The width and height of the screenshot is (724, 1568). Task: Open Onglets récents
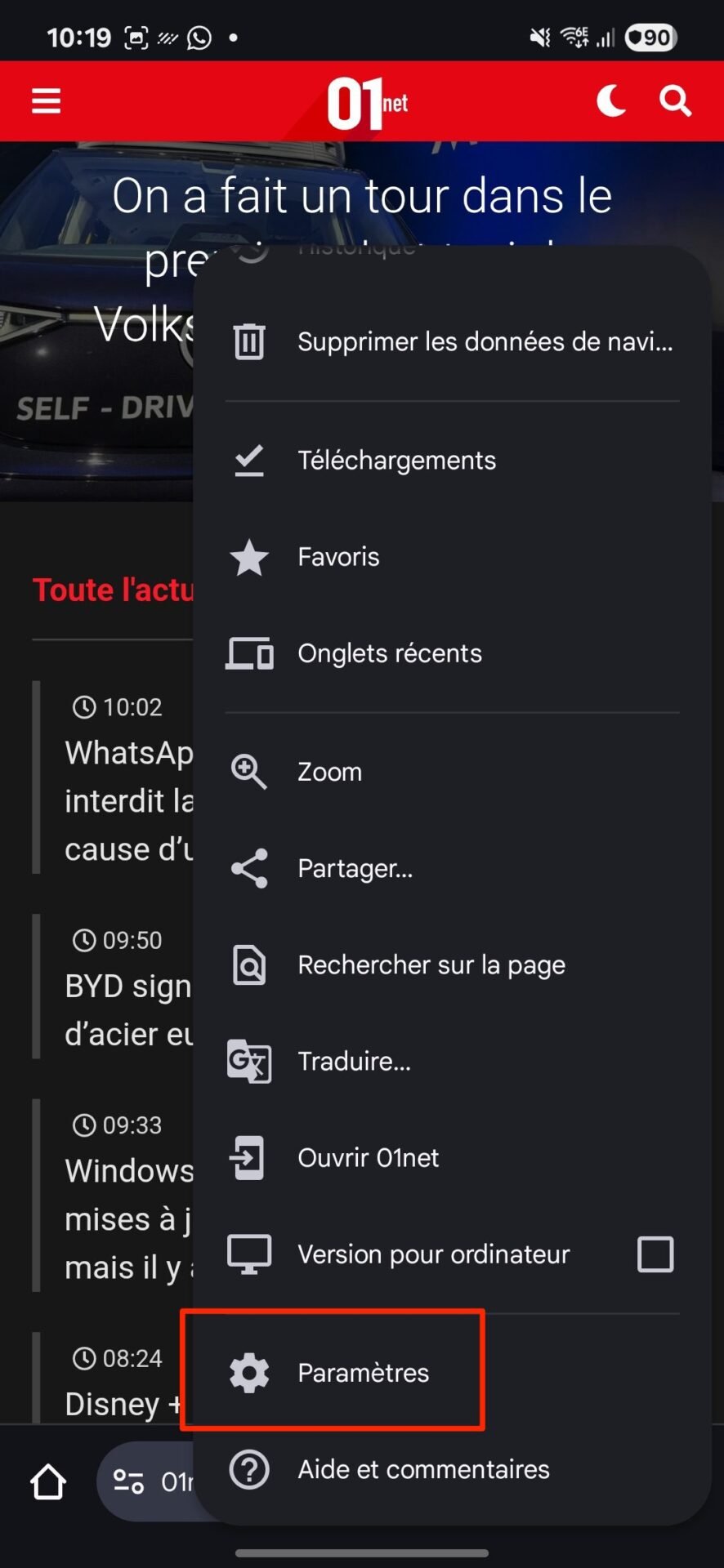452,653
